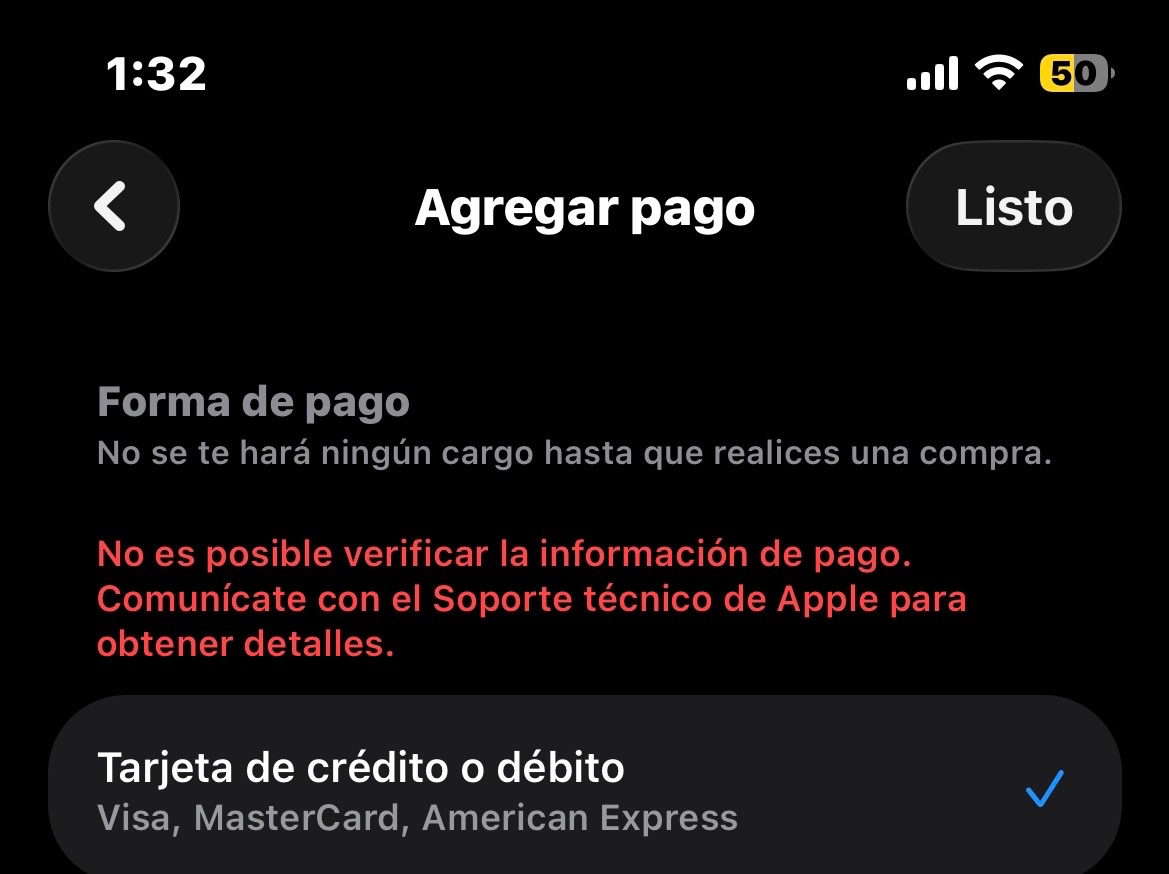Tap Listo to finish adding payment

(1013, 207)
